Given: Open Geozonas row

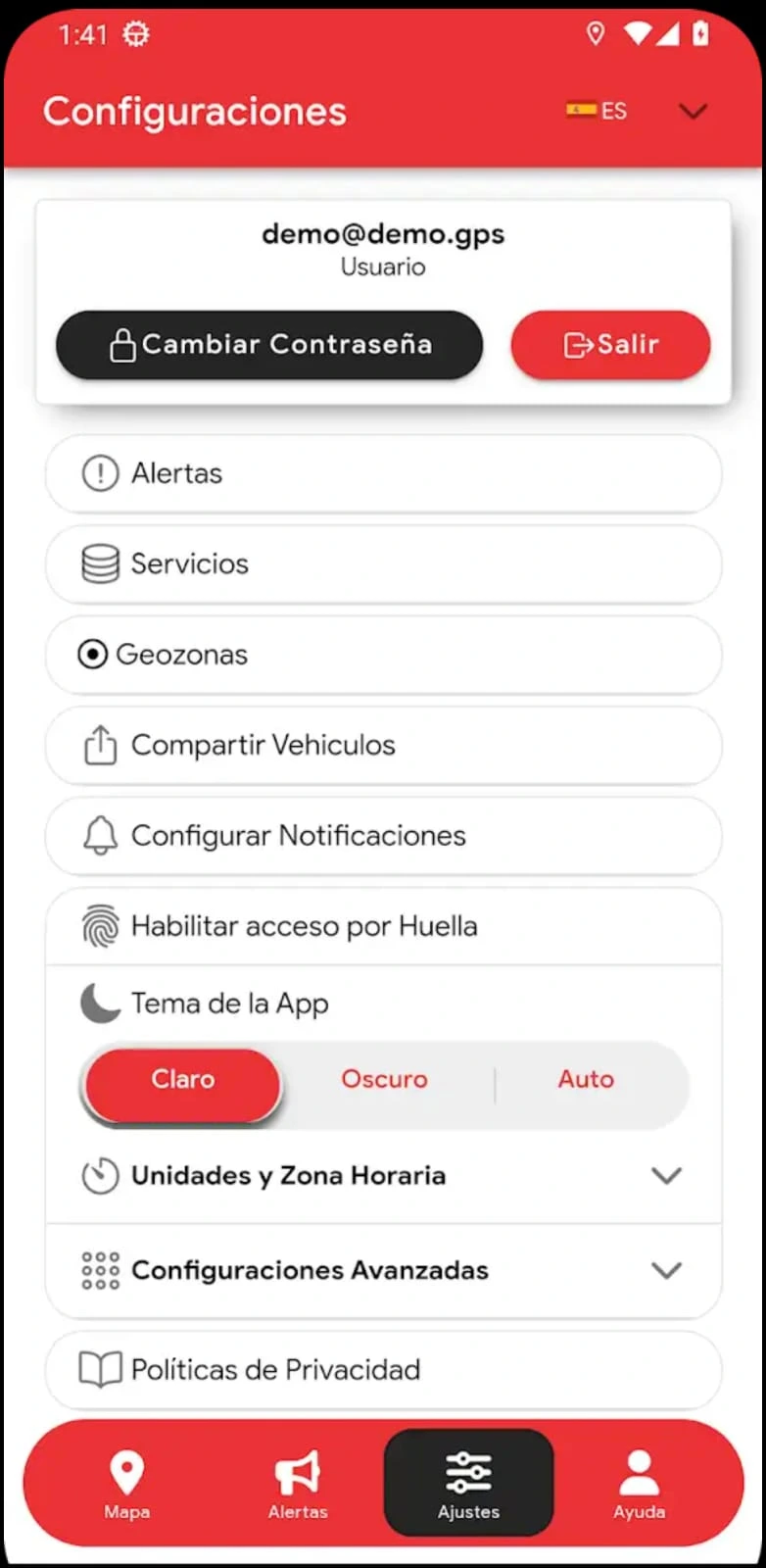Looking at the screenshot, I should [x=383, y=655].
